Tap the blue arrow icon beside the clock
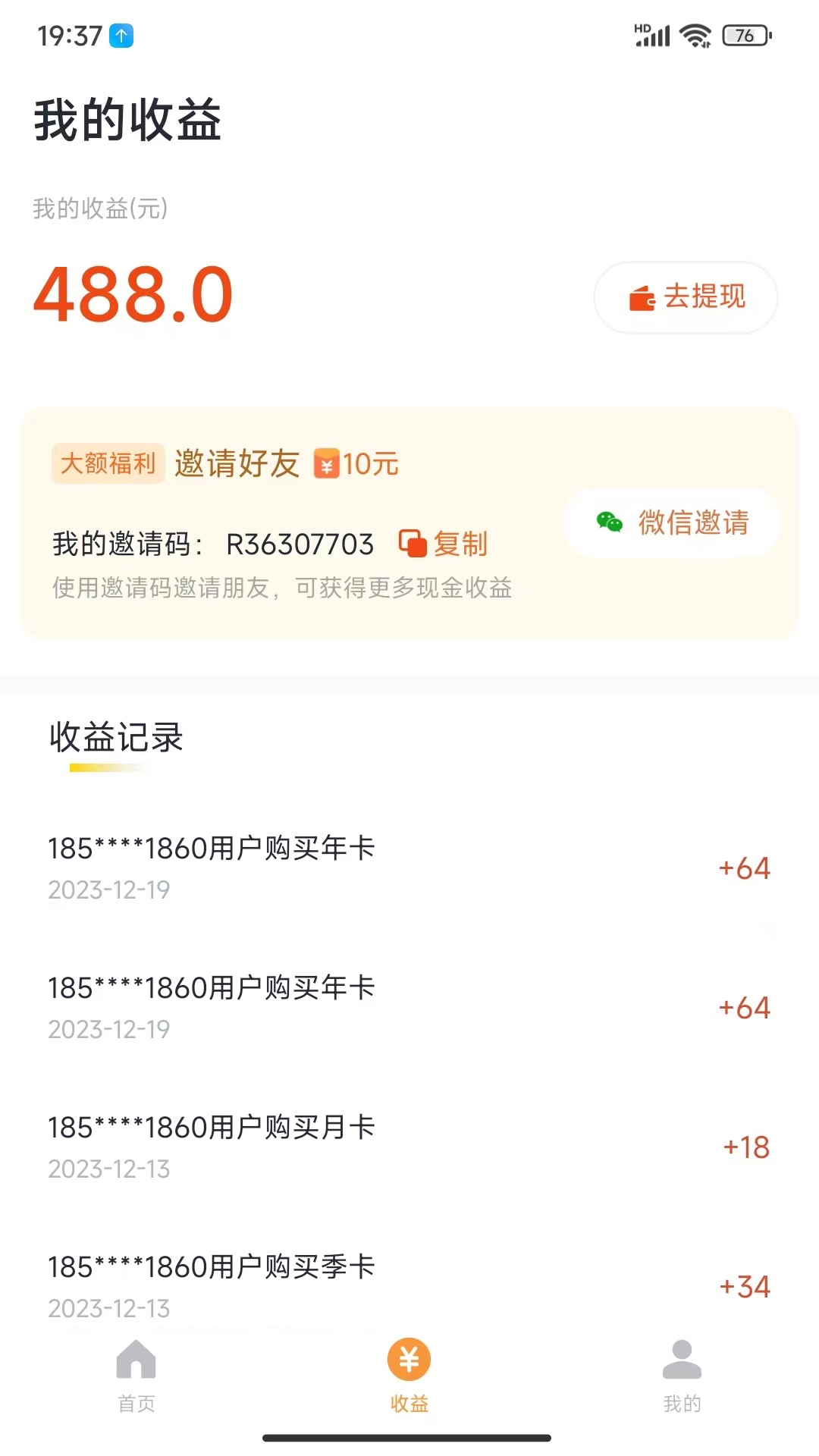 point(120,34)
